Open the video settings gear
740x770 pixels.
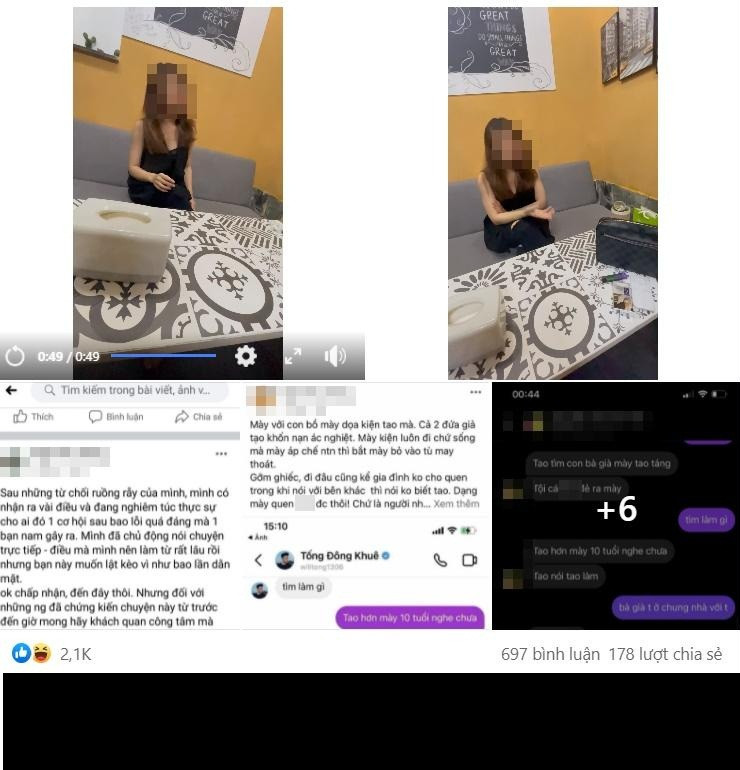click(245, 356)
